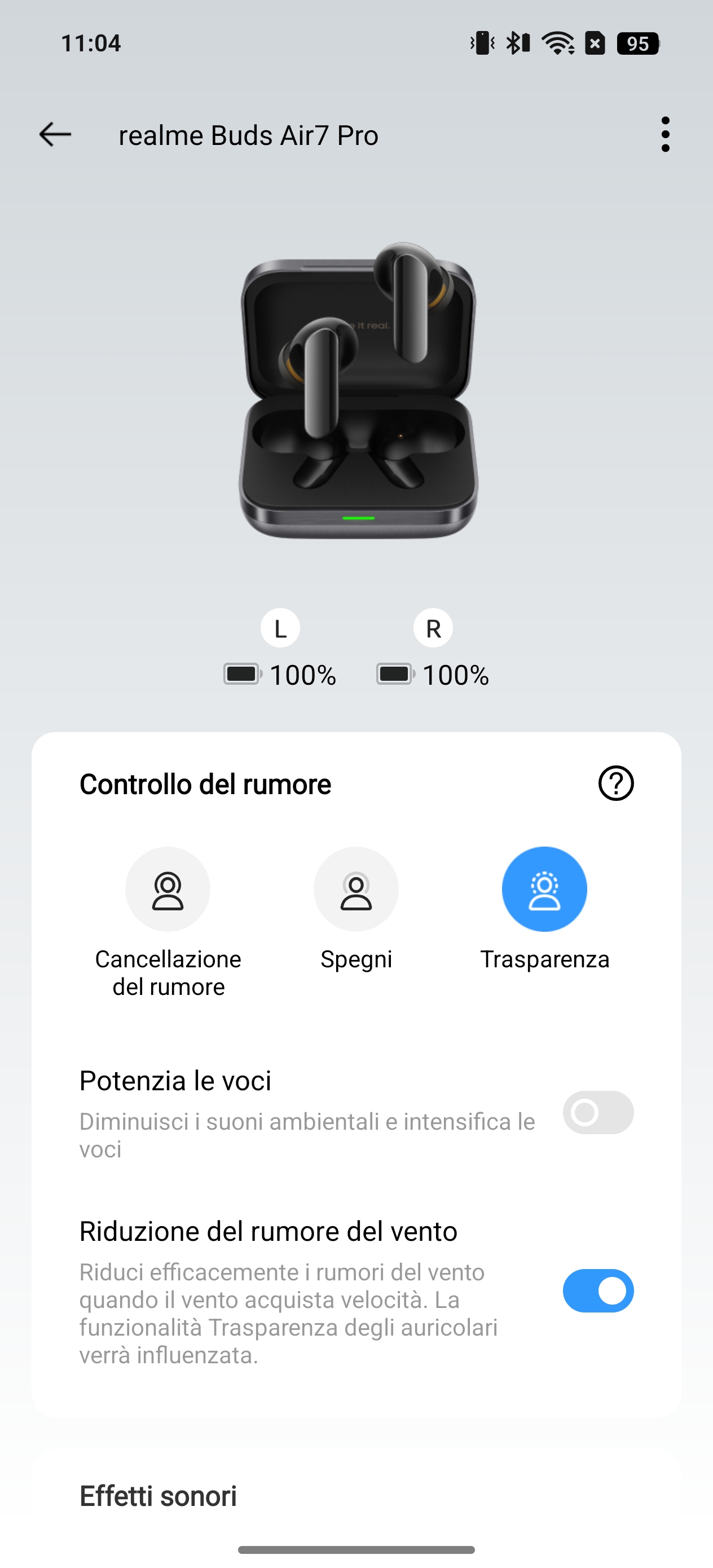Open help for Controllo del rumore
The height and width of the screenshot is (1568, 713).
tap(616, 783)
